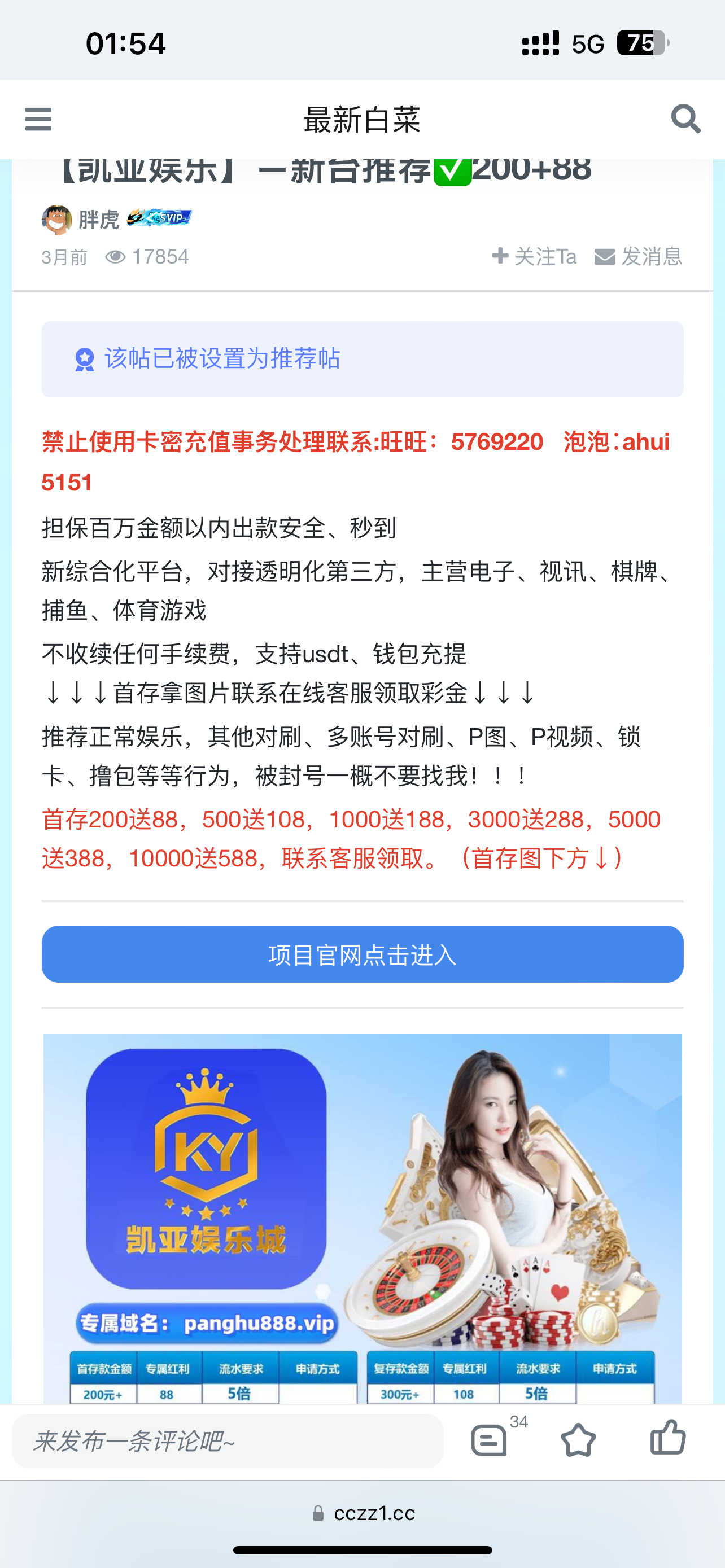Like this post with thumbs up
The image size is (725, 1568).
(668, 1439)
